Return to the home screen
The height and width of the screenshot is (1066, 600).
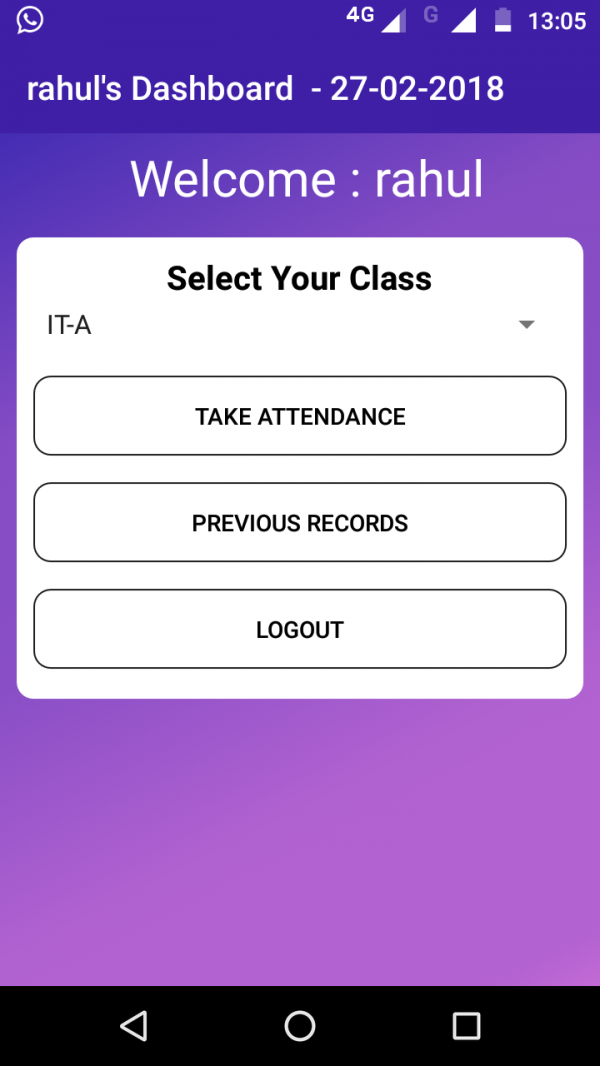click(x=300, y=1025)
